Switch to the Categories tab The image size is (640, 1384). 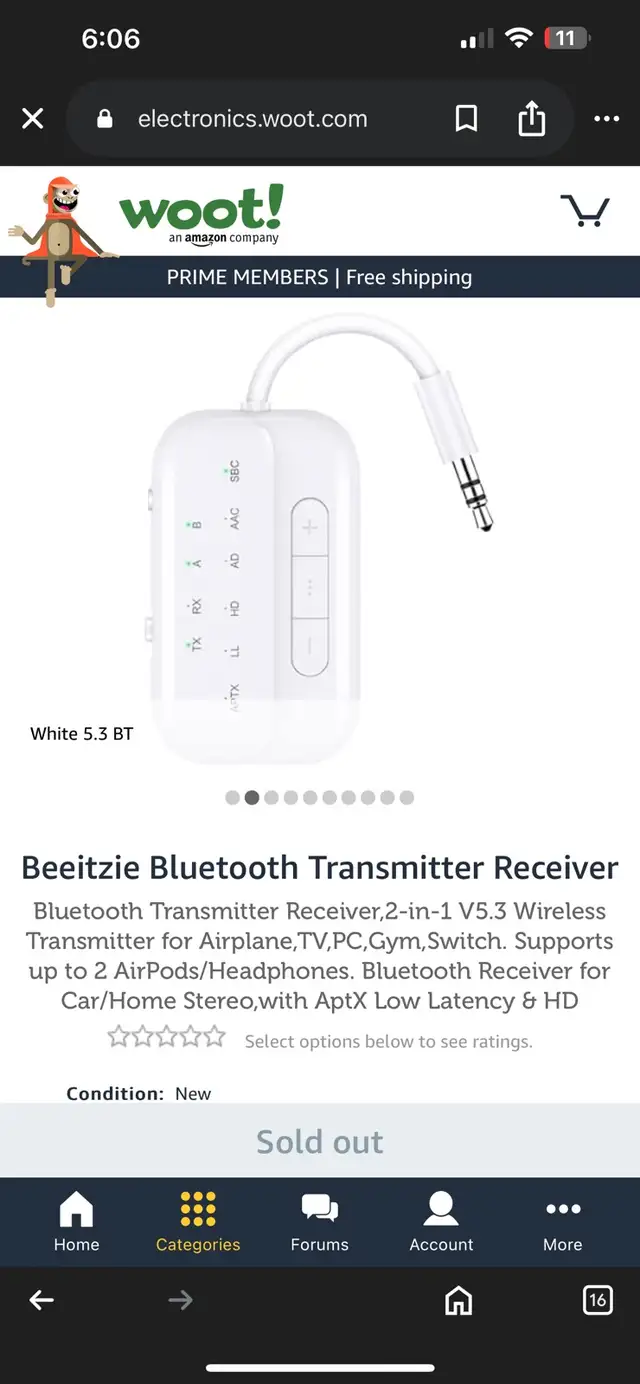point(198,1222)
